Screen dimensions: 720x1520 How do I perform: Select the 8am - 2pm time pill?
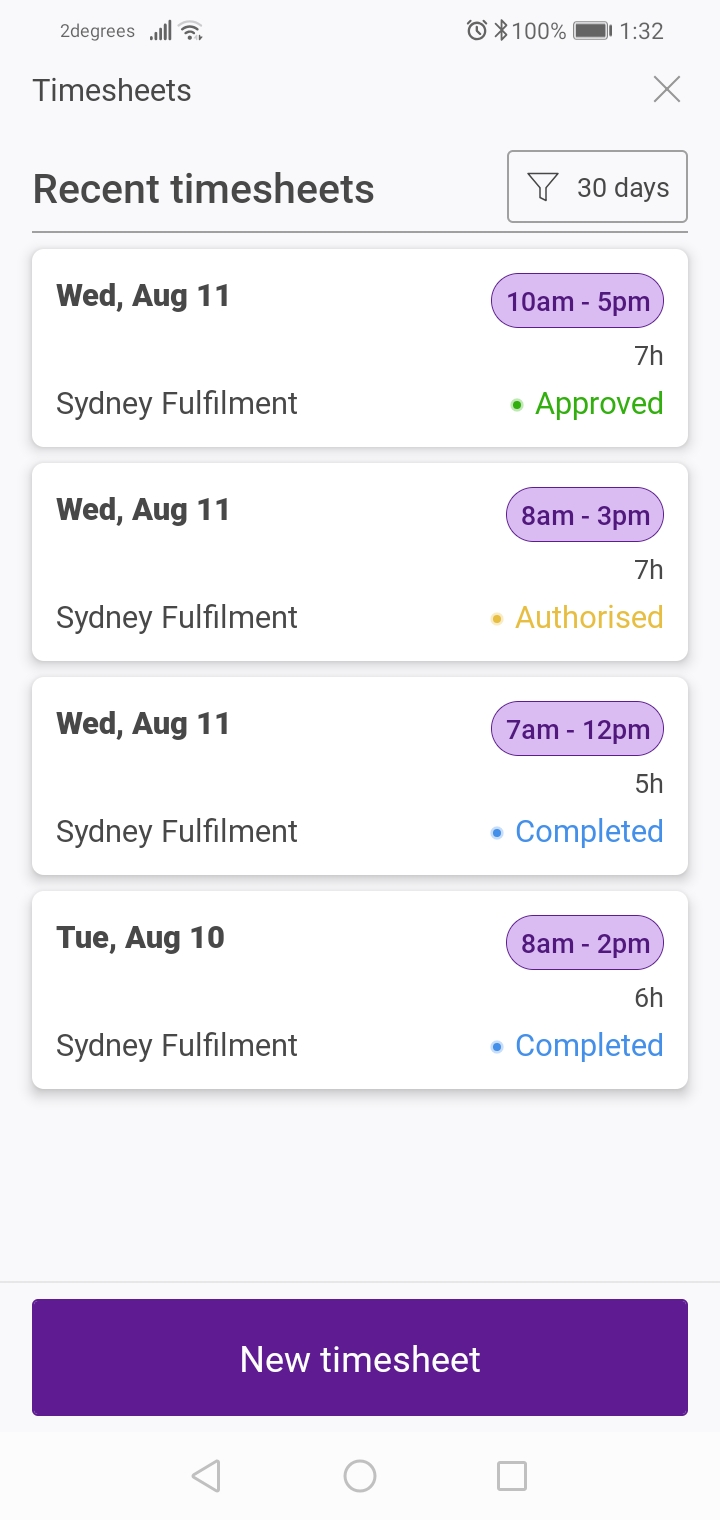point(584,942)
